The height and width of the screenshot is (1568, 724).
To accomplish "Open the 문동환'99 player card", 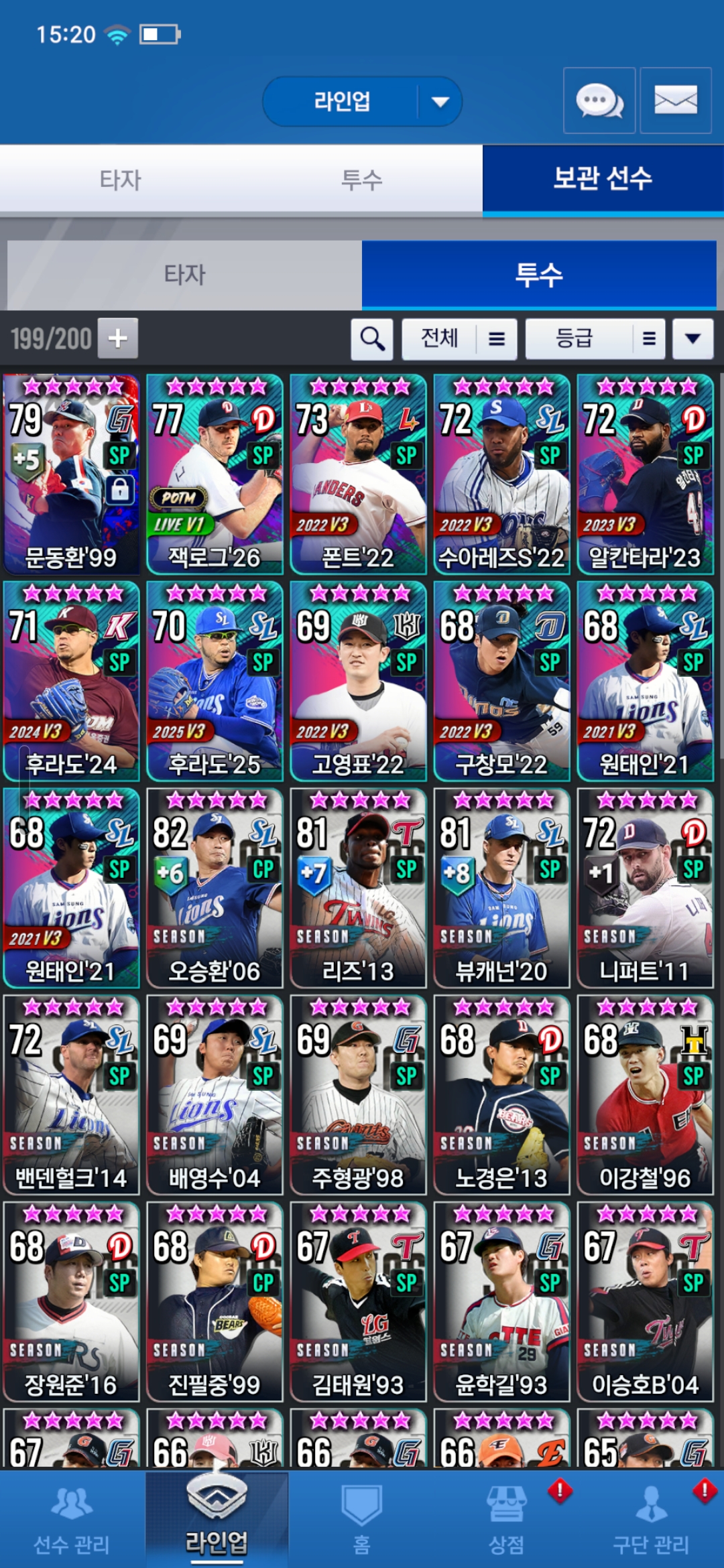I will coord(71,474).
